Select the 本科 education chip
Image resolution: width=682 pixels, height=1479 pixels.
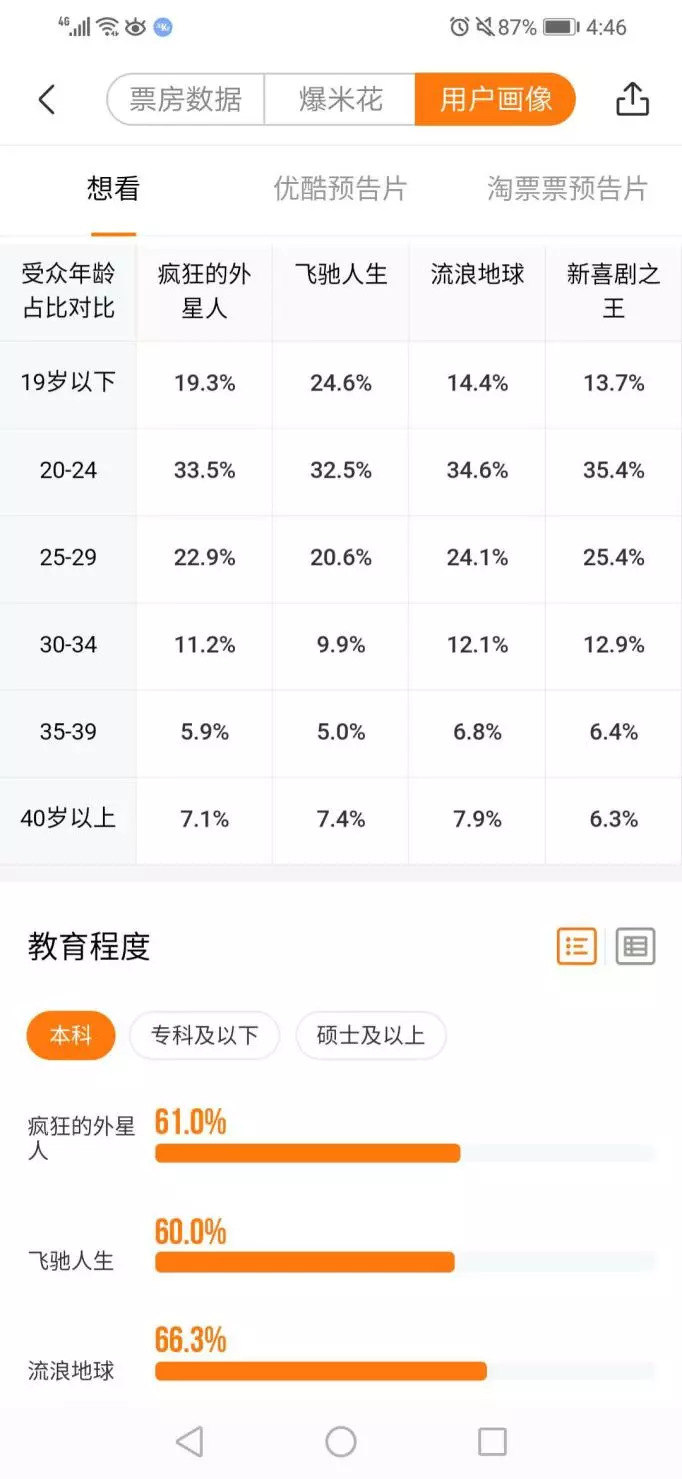tap(71, 1035)
